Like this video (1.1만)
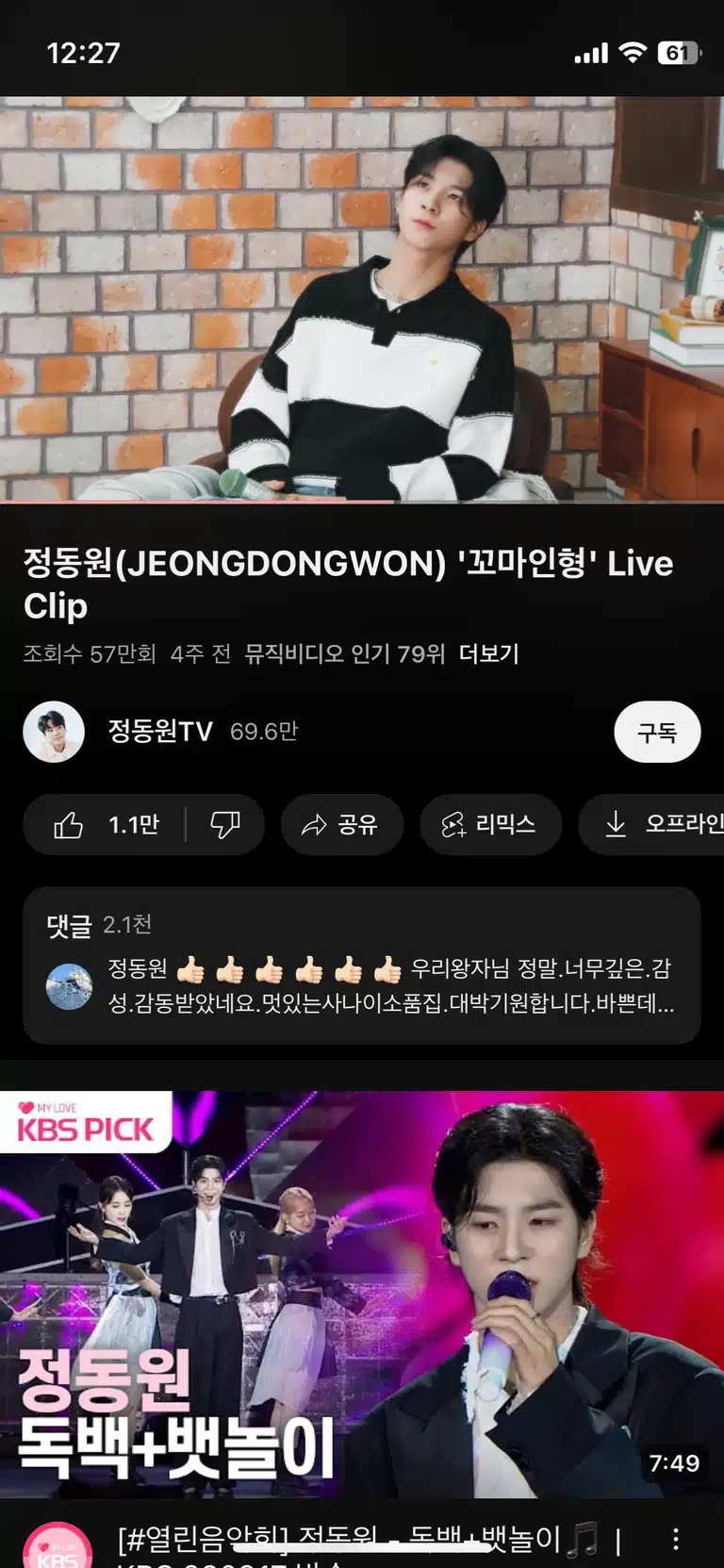The width and height of the screenshot is (724, 1568). click(104, 825)
